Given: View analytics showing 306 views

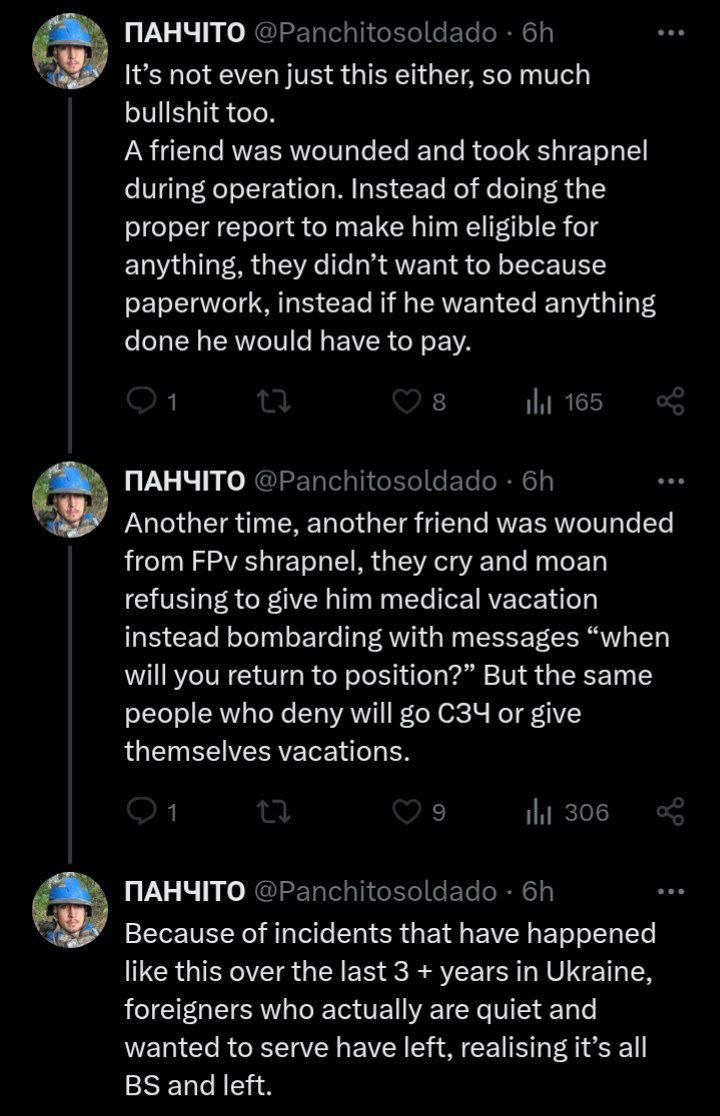Looking at the screenshot, I should (x=566, y=812).
